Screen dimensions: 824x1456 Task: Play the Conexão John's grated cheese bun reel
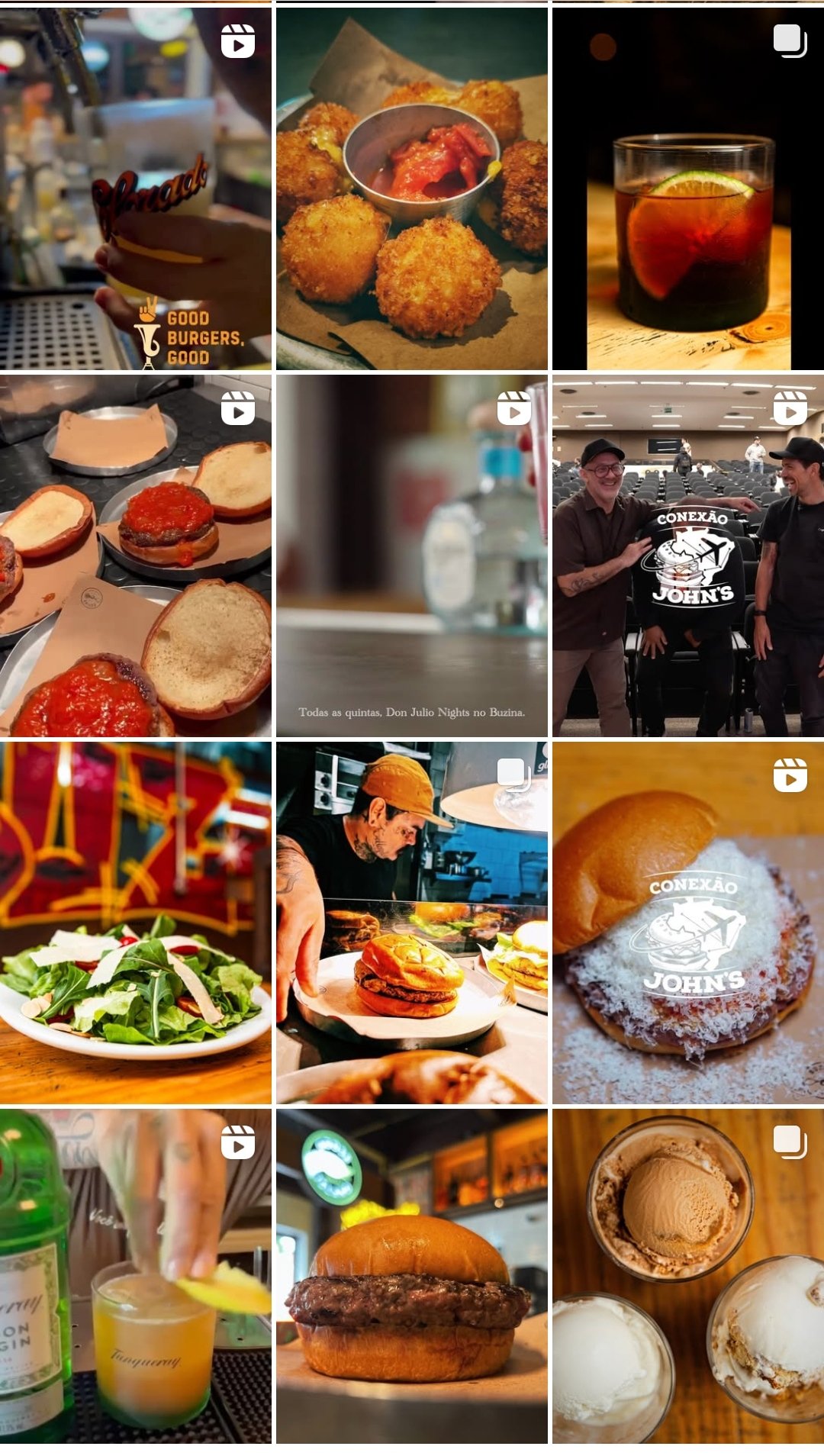(x=688, y=923)
